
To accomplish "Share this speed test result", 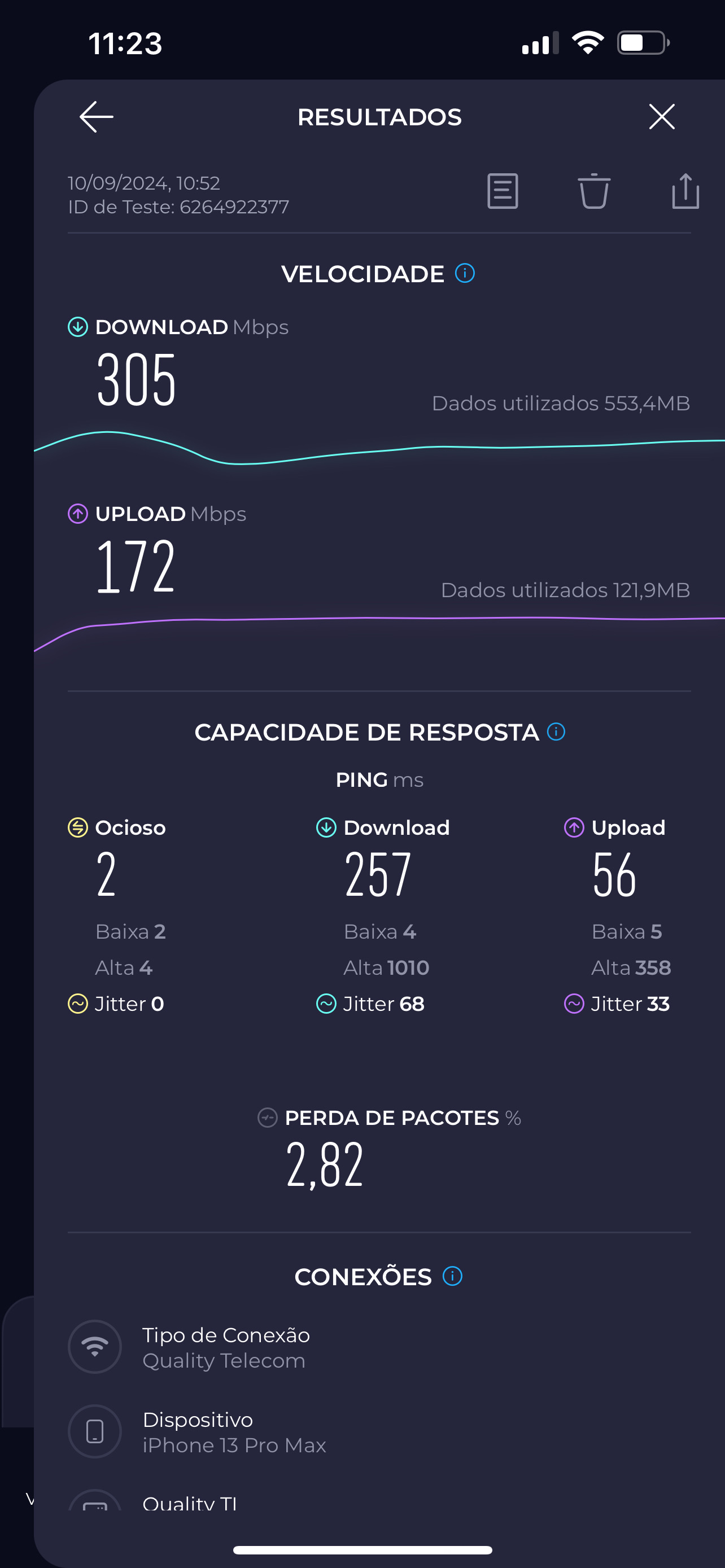I will click(685, 191).
